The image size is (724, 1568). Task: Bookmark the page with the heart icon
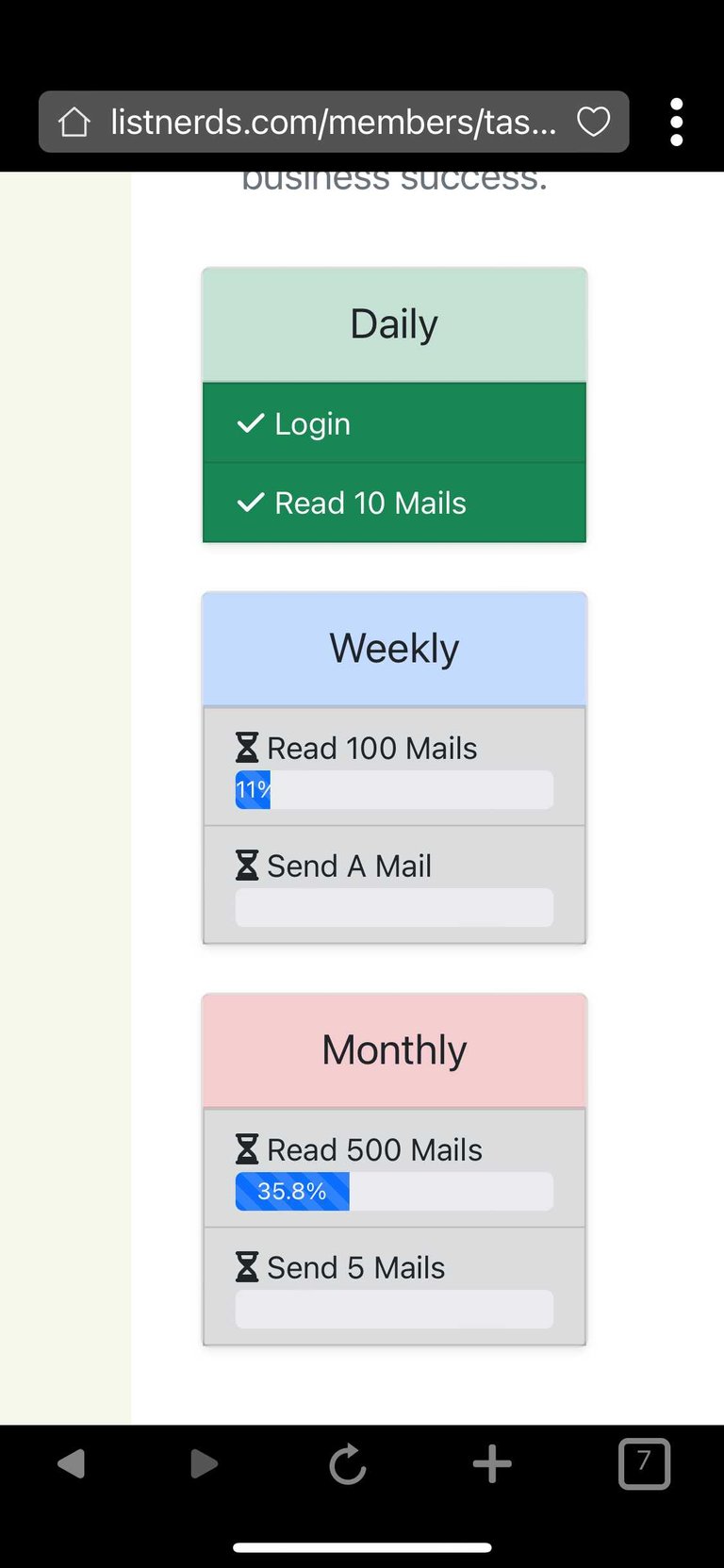(594, 122)
